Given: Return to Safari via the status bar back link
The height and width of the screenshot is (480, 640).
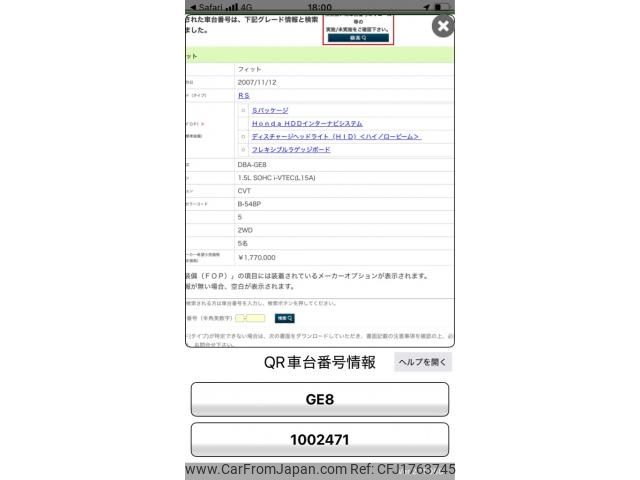Looking at the screenshot, I should click(x=207, y=6).
